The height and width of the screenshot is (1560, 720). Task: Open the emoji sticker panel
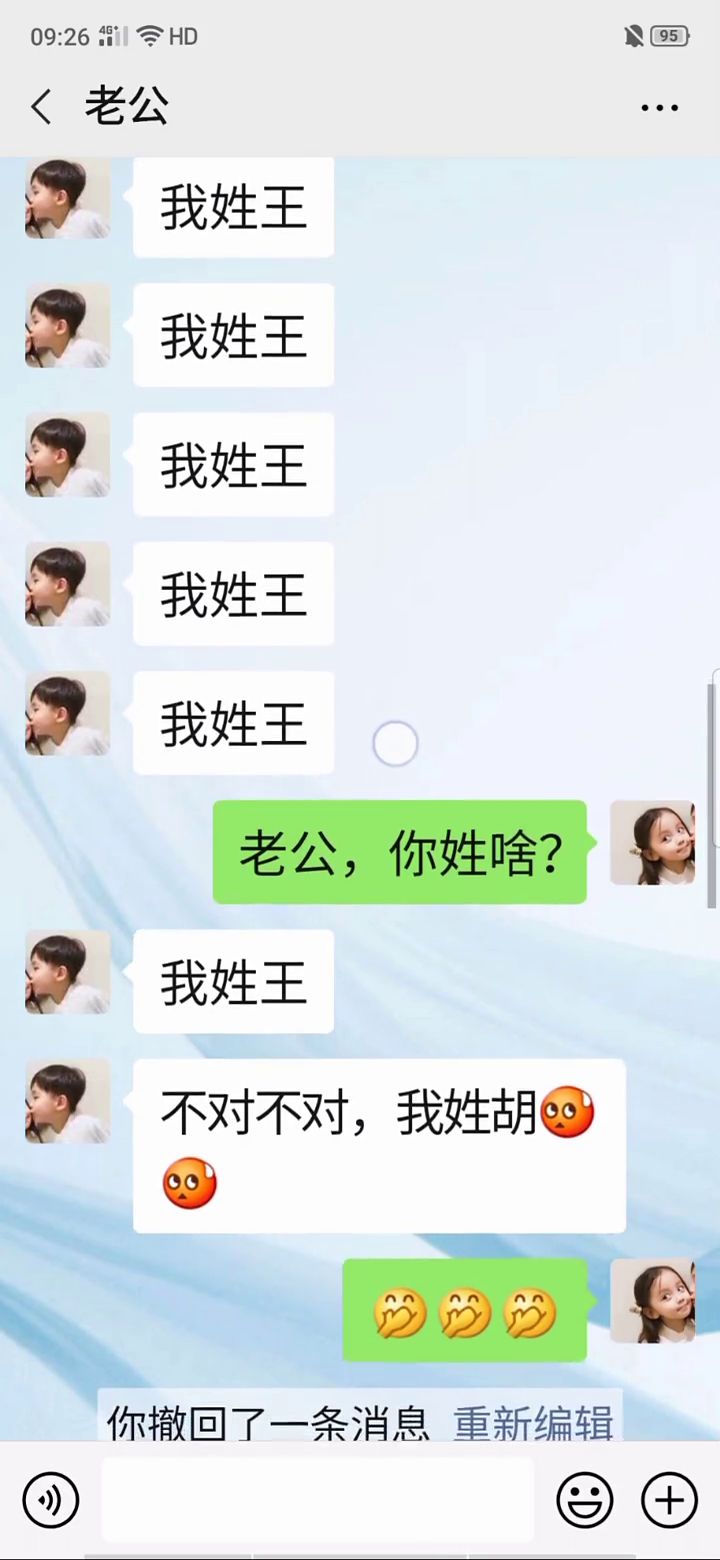point(584,1500)
